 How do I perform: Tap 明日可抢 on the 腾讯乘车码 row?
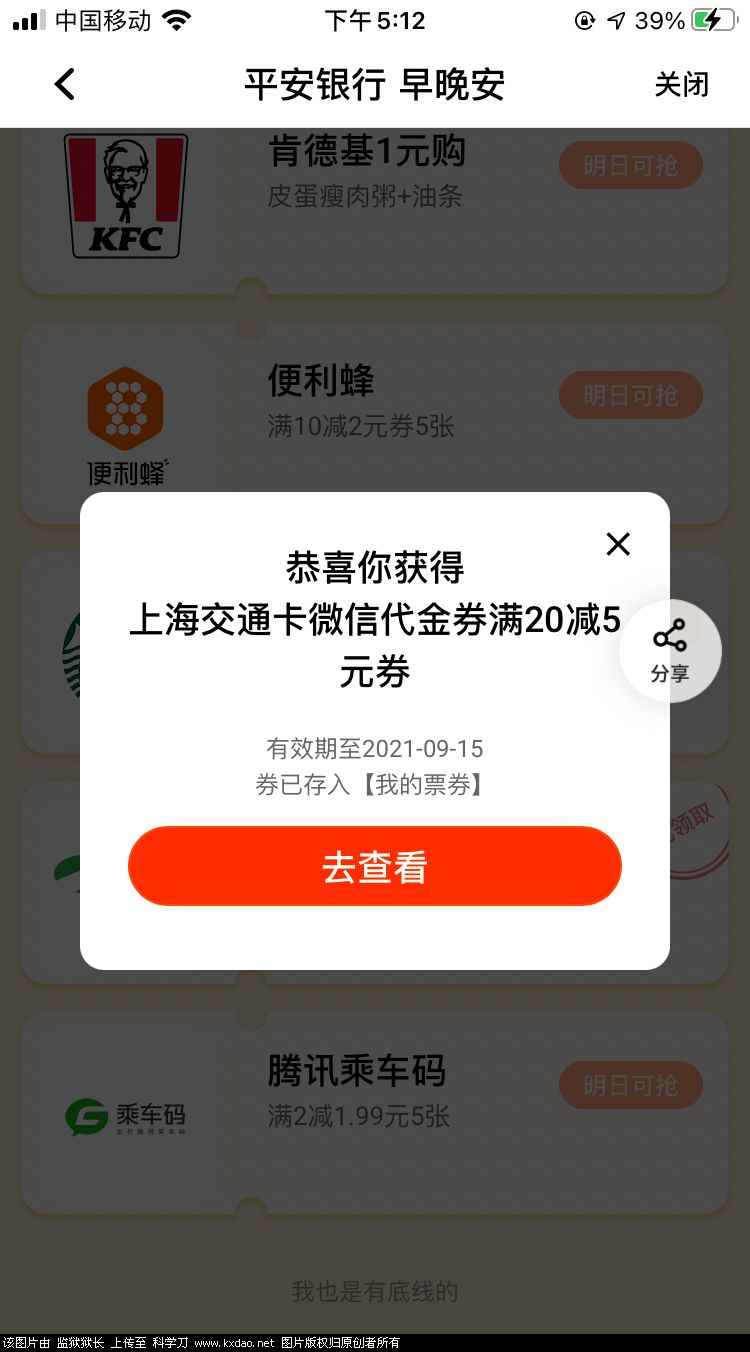[630, 1085]
